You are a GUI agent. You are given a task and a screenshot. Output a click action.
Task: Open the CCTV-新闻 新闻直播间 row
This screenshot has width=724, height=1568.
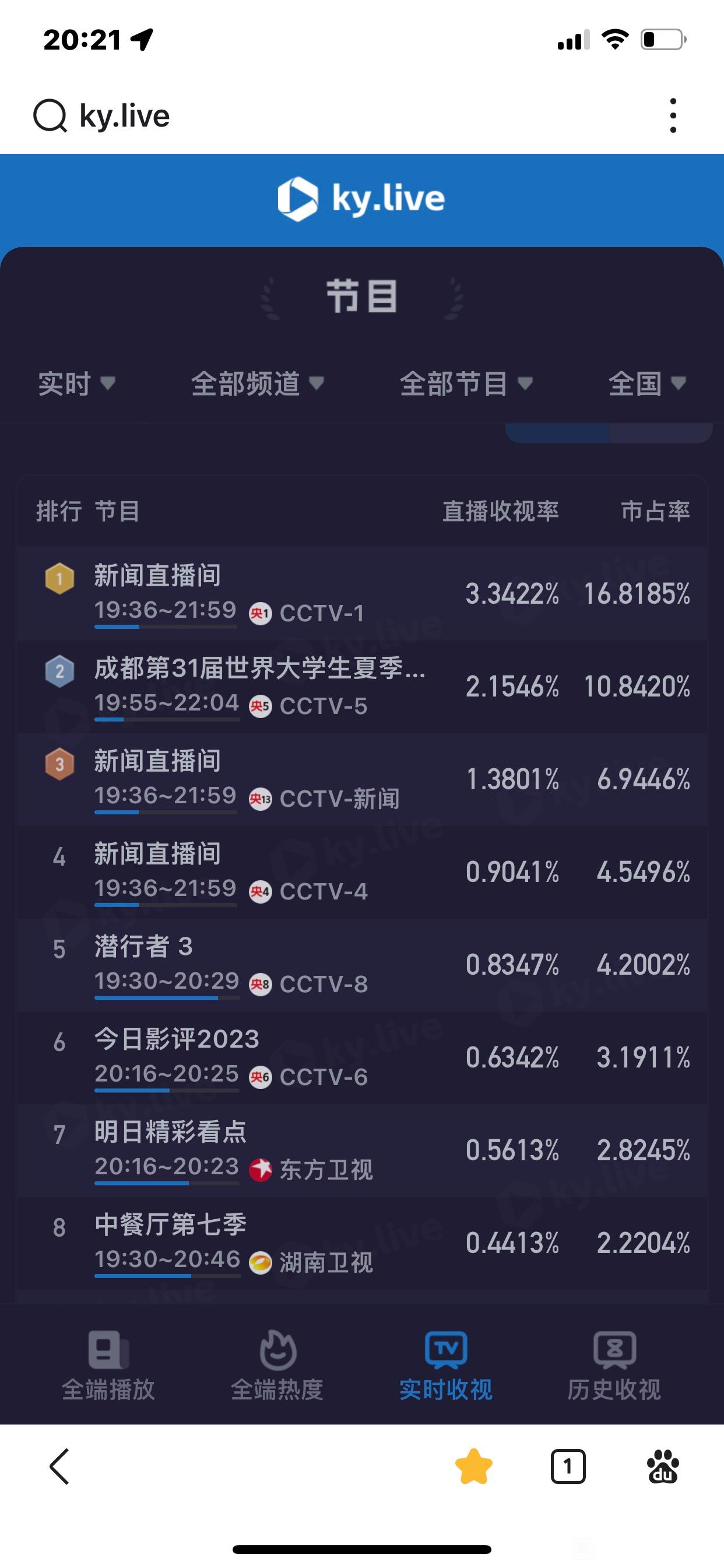[362, 779]
